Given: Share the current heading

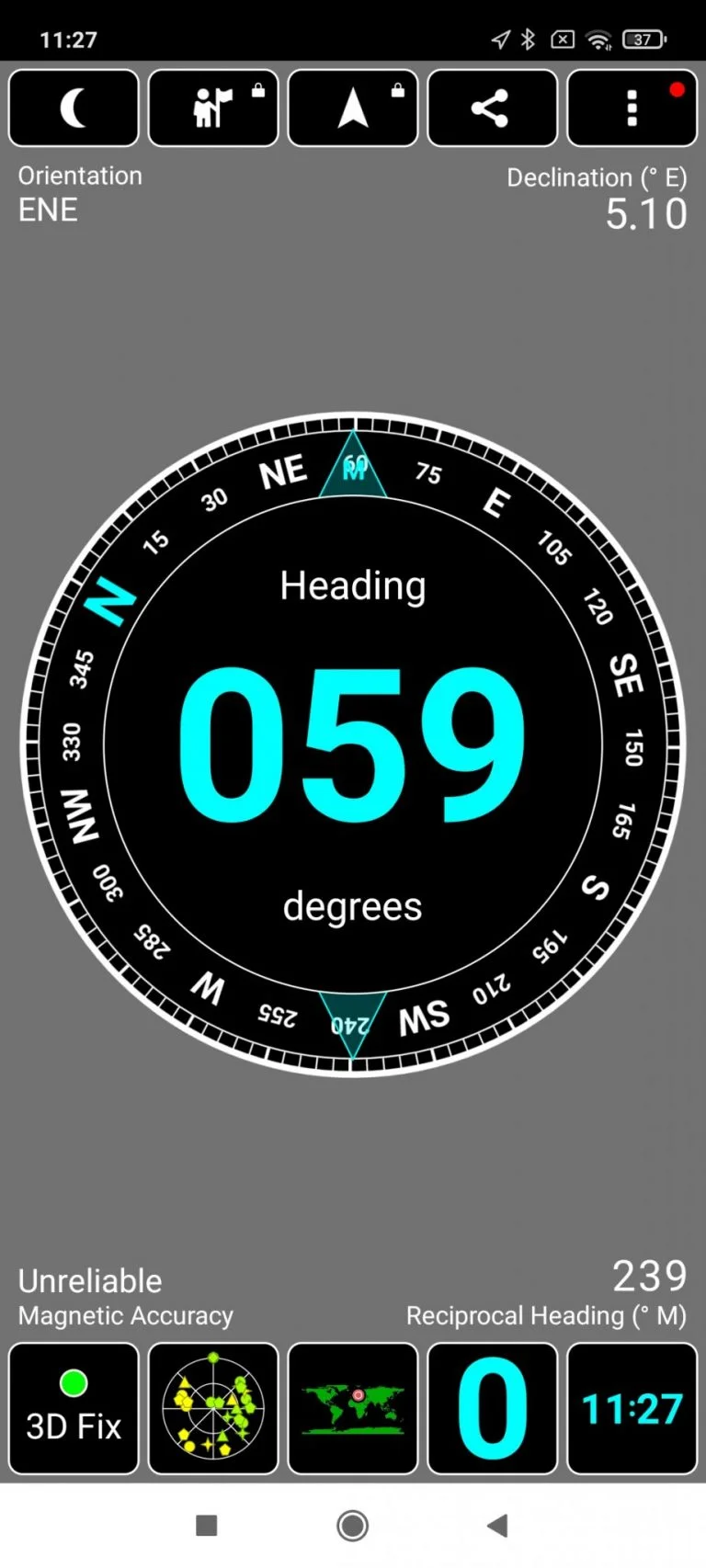Looking at the screenshot, I should (x=492, y=108).
